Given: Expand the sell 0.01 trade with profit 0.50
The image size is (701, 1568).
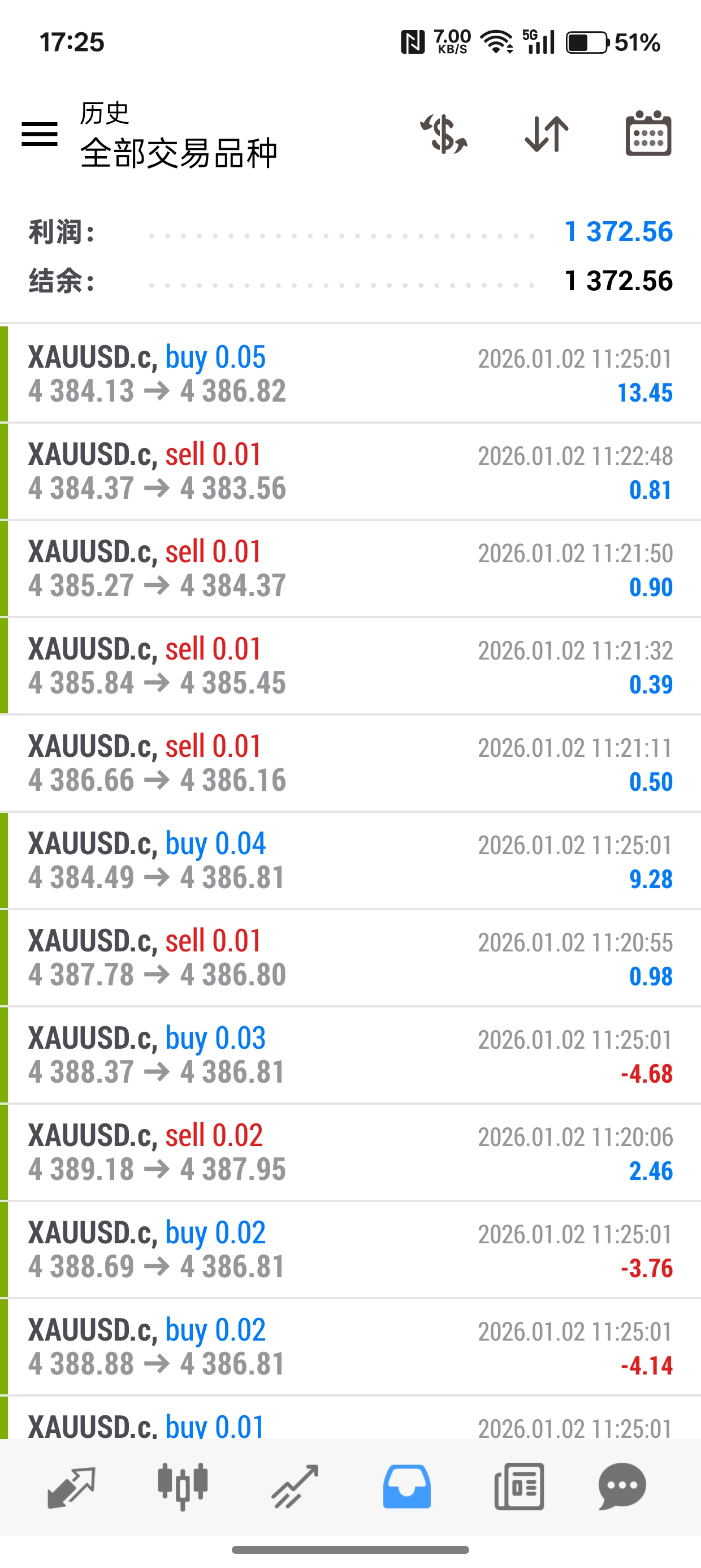Looking at the screenshot, I should click(x=350, y=763).
